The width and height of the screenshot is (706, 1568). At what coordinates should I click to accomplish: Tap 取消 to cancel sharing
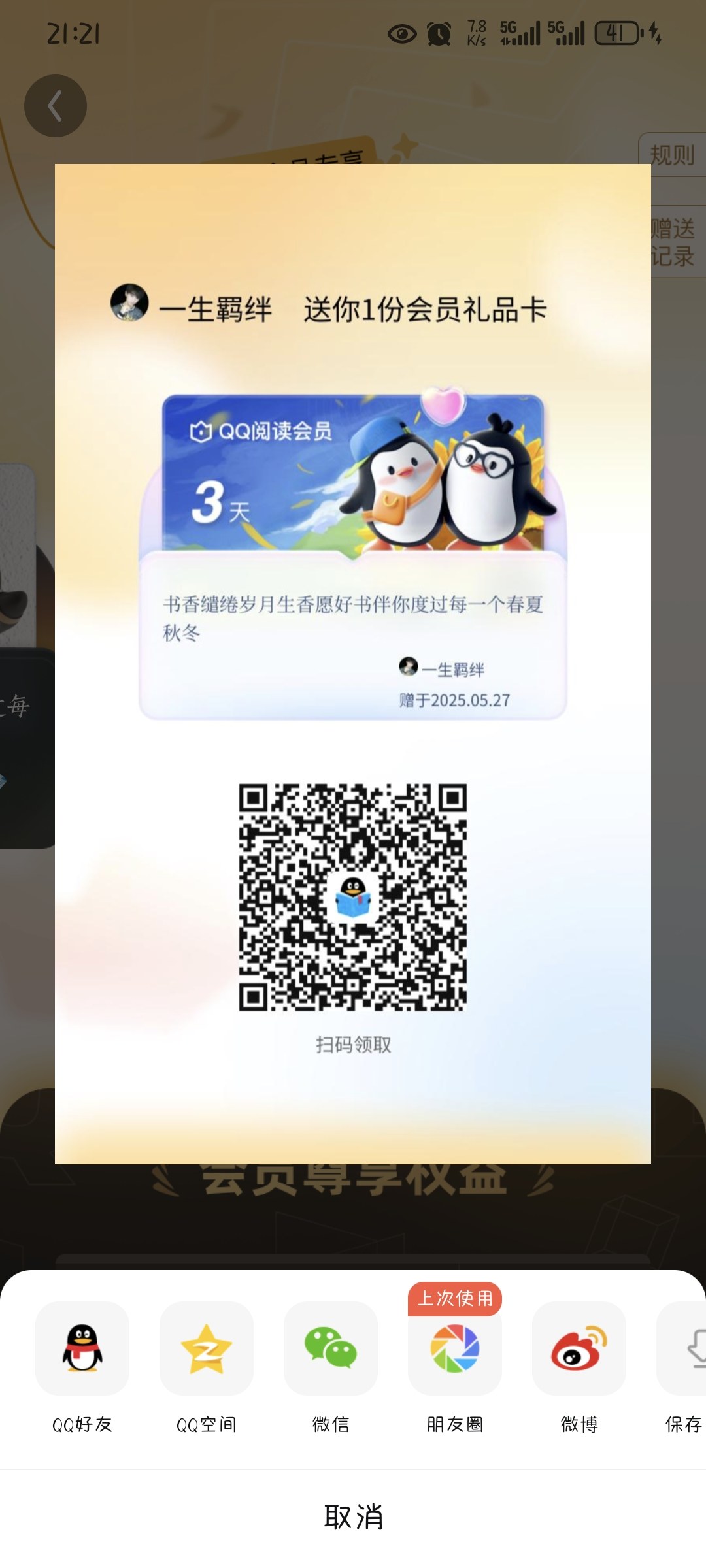coord(353,1517)
